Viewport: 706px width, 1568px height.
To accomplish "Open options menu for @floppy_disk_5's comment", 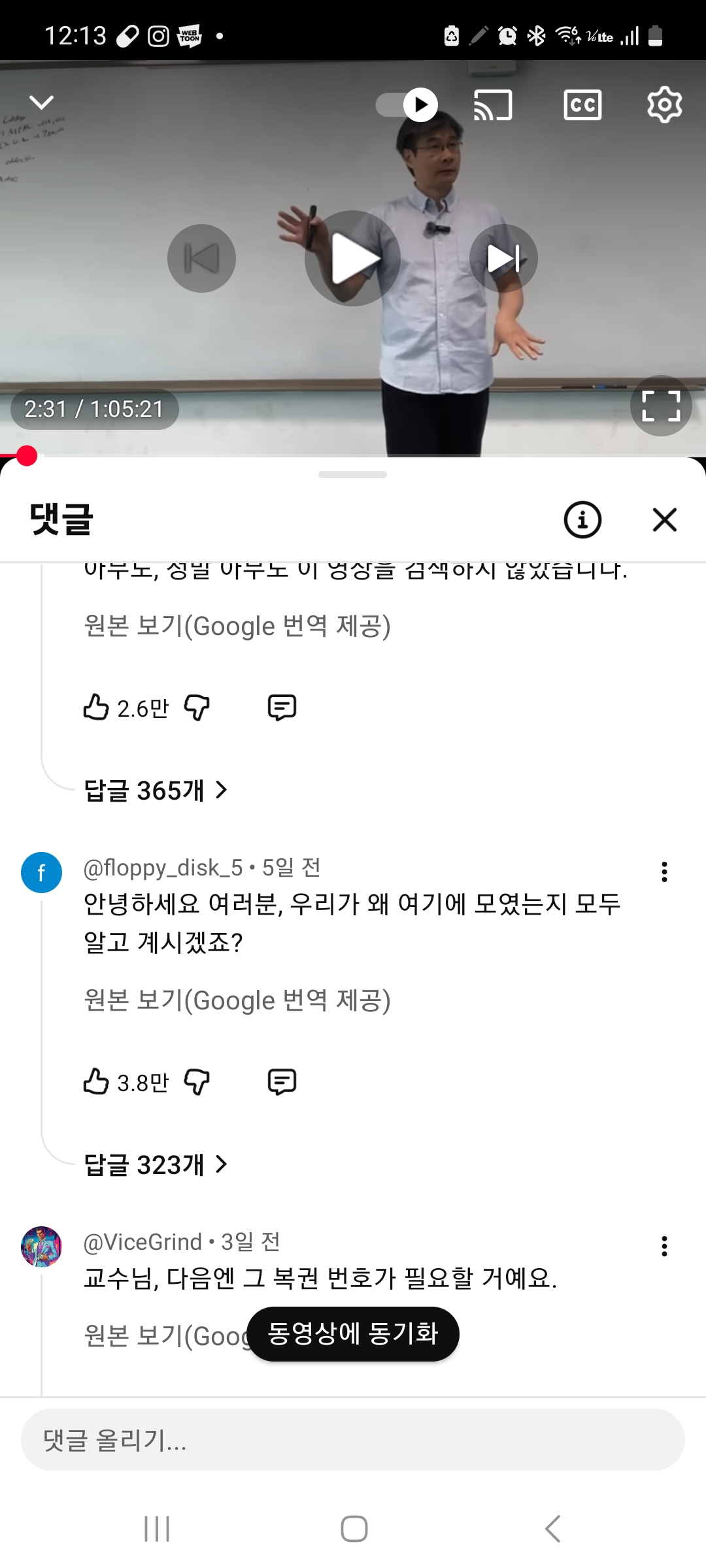I will tap(664, 871).
